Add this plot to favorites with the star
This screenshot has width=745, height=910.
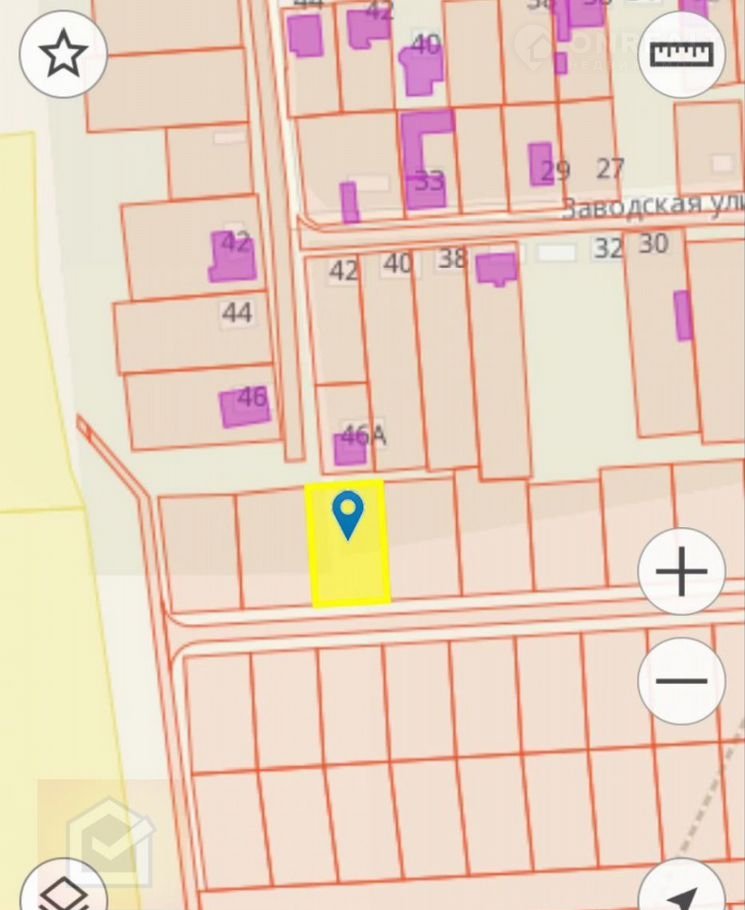tap(64, 53)
